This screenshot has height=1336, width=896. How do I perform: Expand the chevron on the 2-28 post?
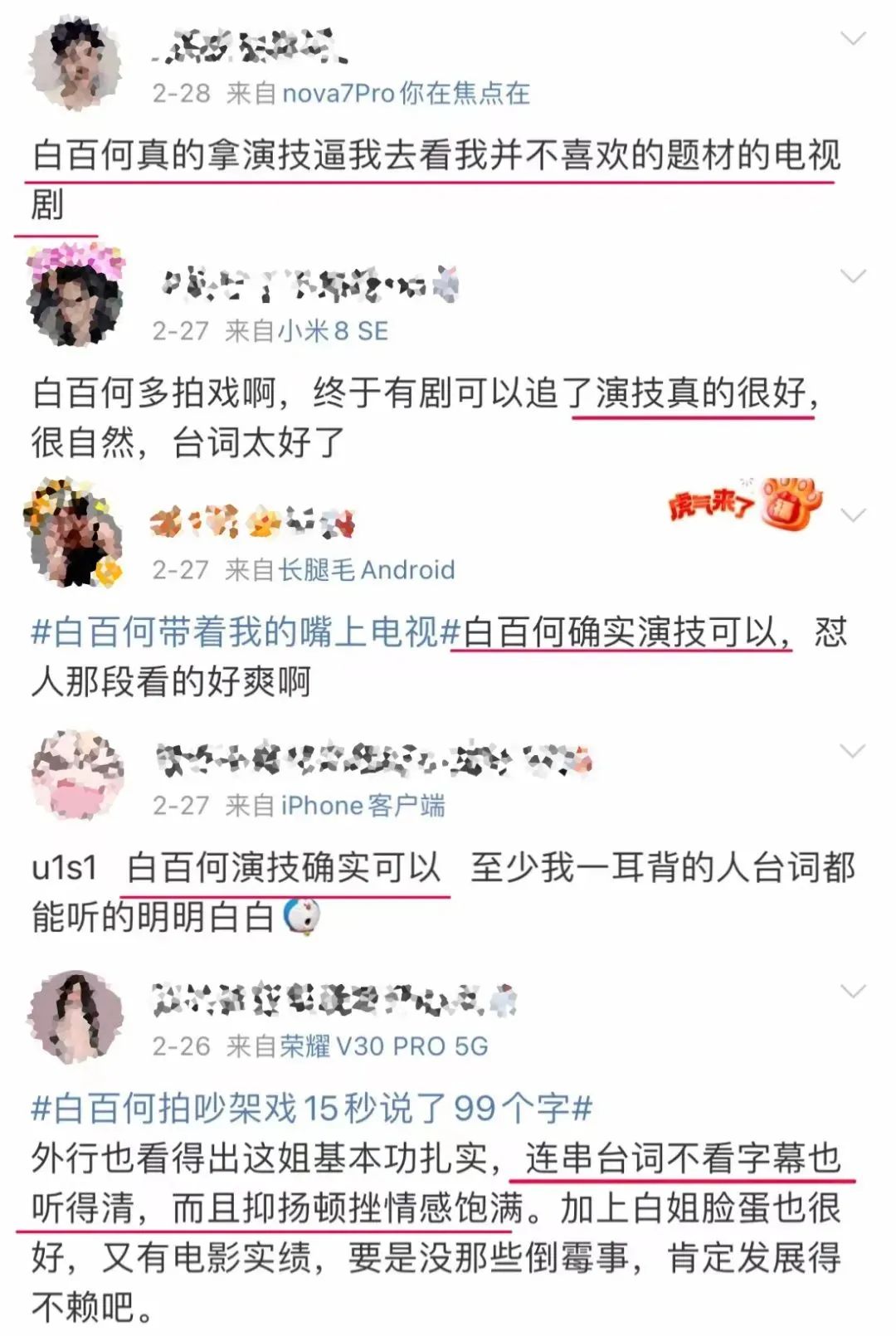(x=850, y=37)
